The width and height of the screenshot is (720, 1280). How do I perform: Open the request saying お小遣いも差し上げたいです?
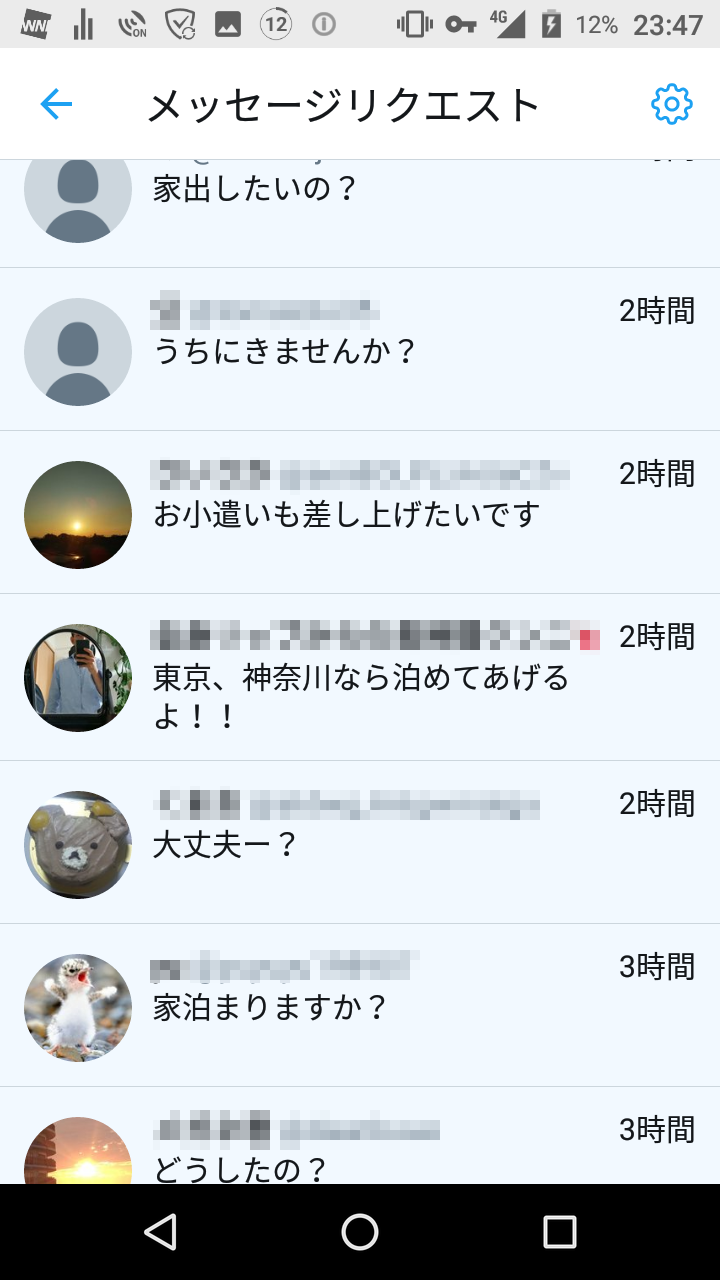click(360, 513)
